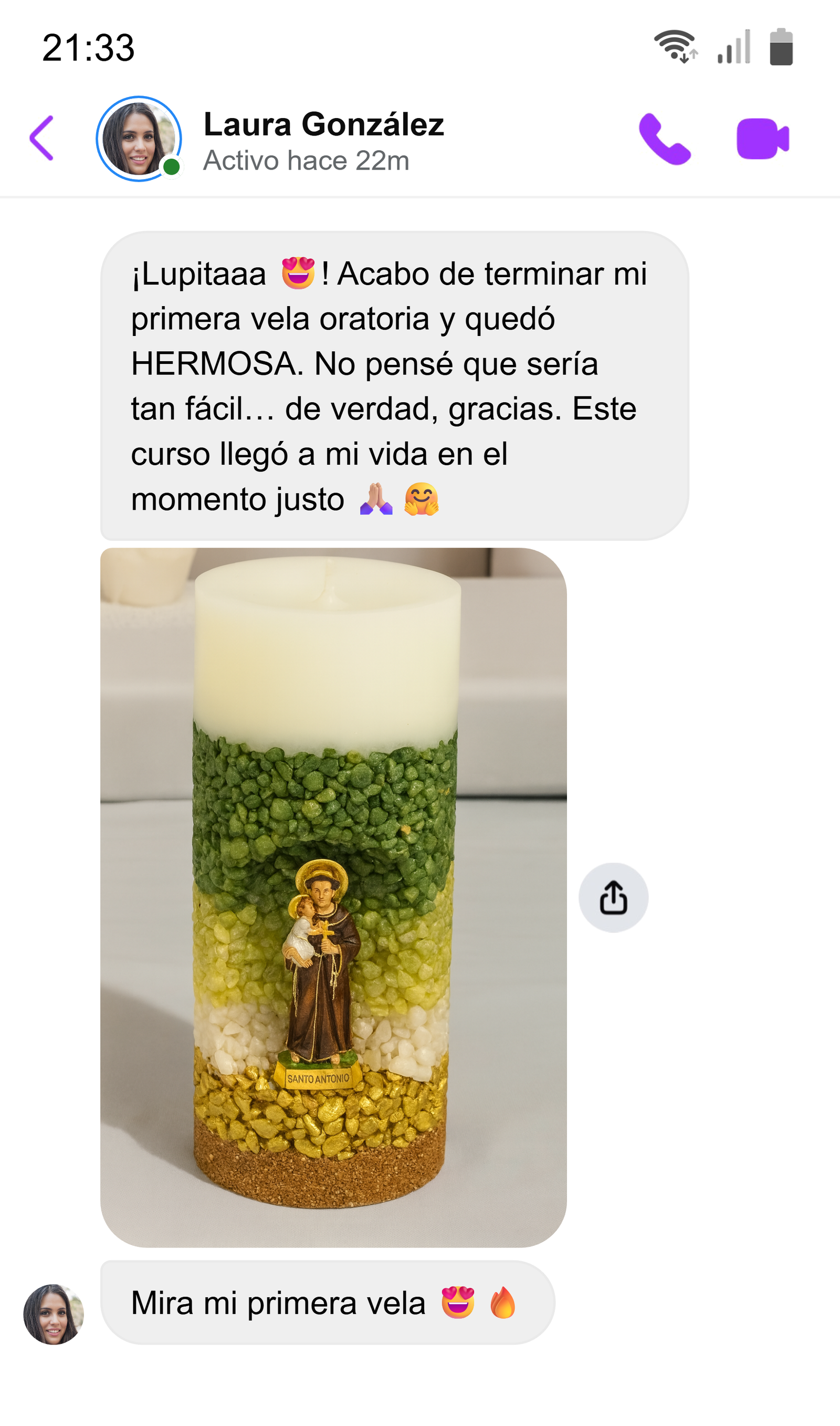Screen dimensions: 840x1426
Task: Share the candle photo
Action: click(613, 898)
